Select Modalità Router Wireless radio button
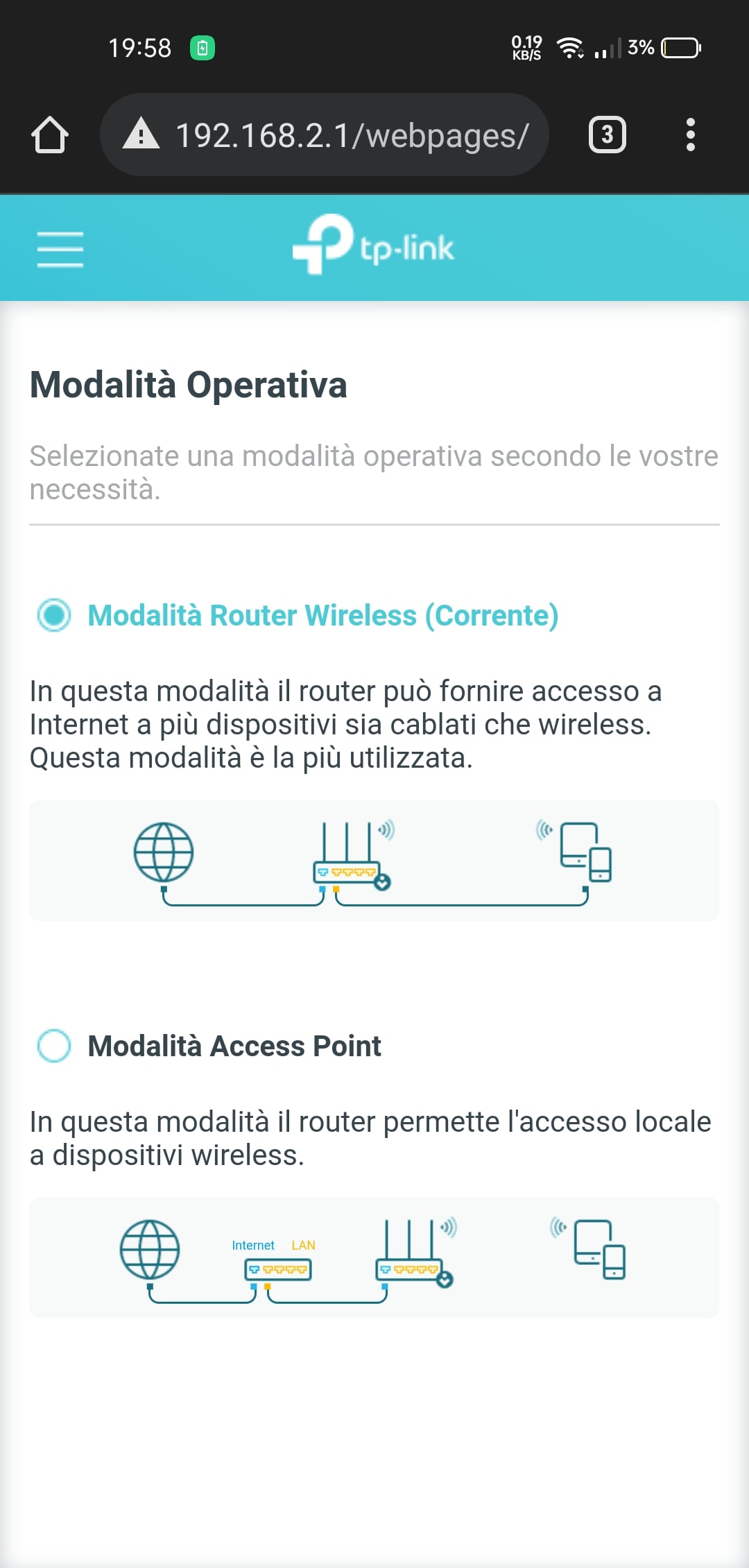Screen dimensions: 749x1568 click(x=54, y=615)
